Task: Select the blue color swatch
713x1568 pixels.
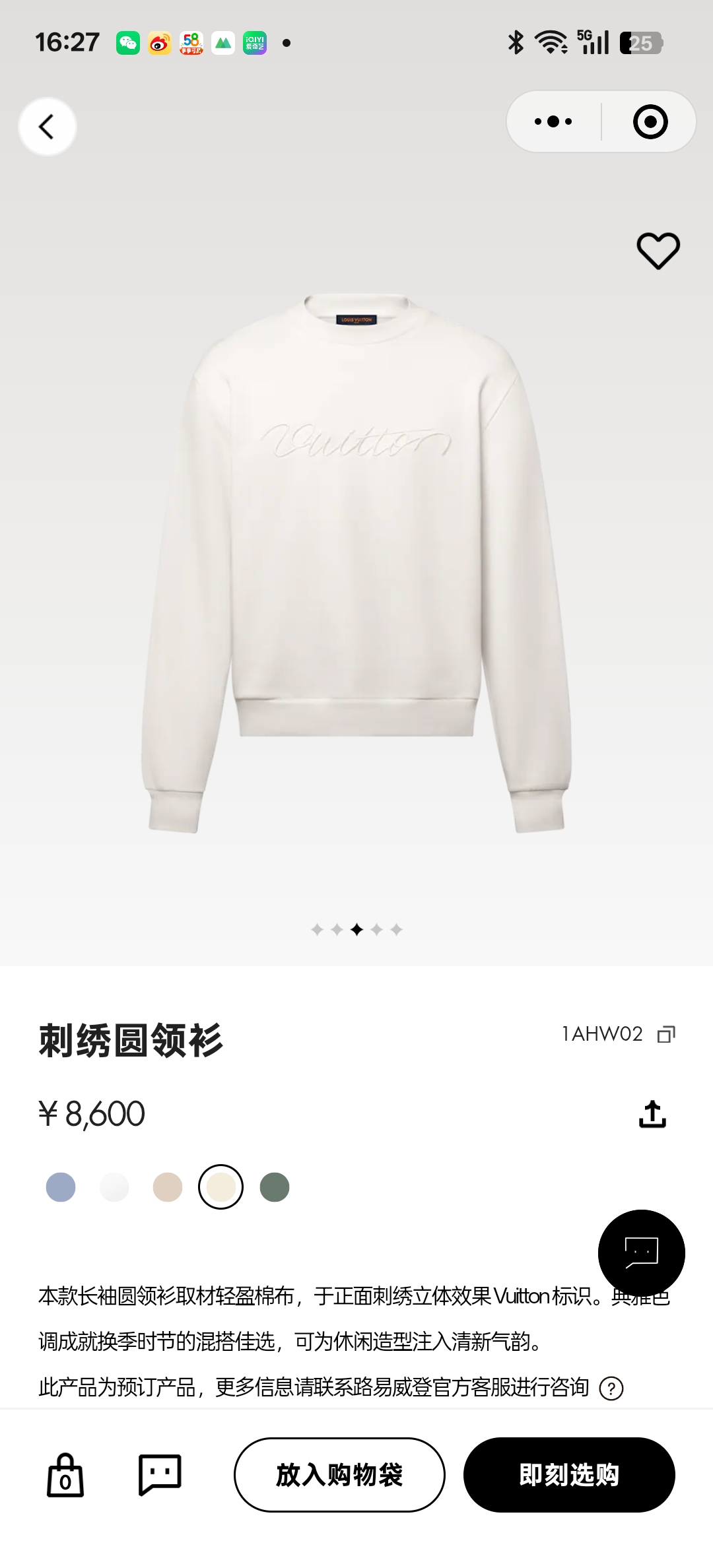Action: click(61, 1187)
